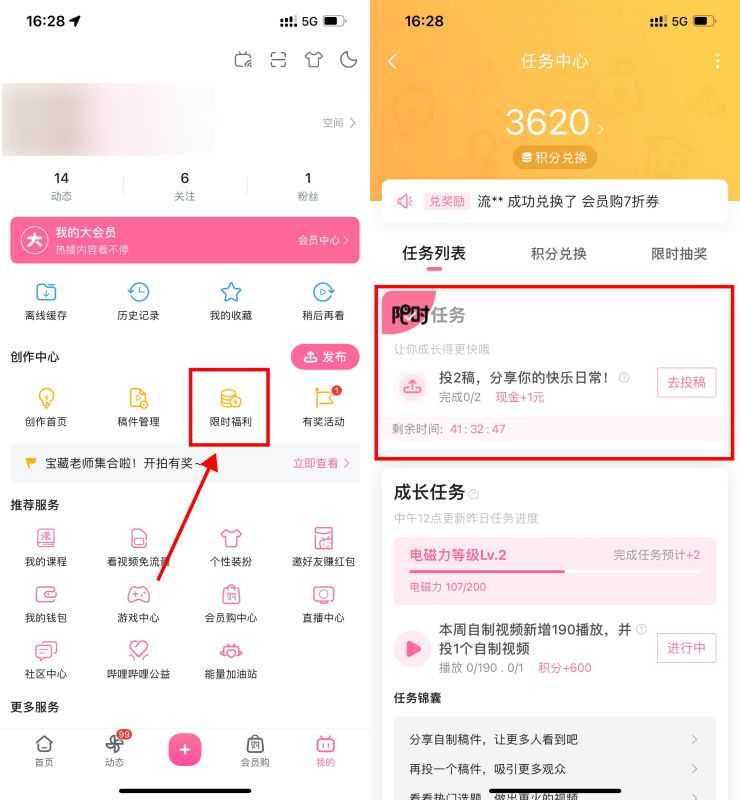740x800 pixels.
Task: Open 历史记录 watch history
Action: pos(138,300)
